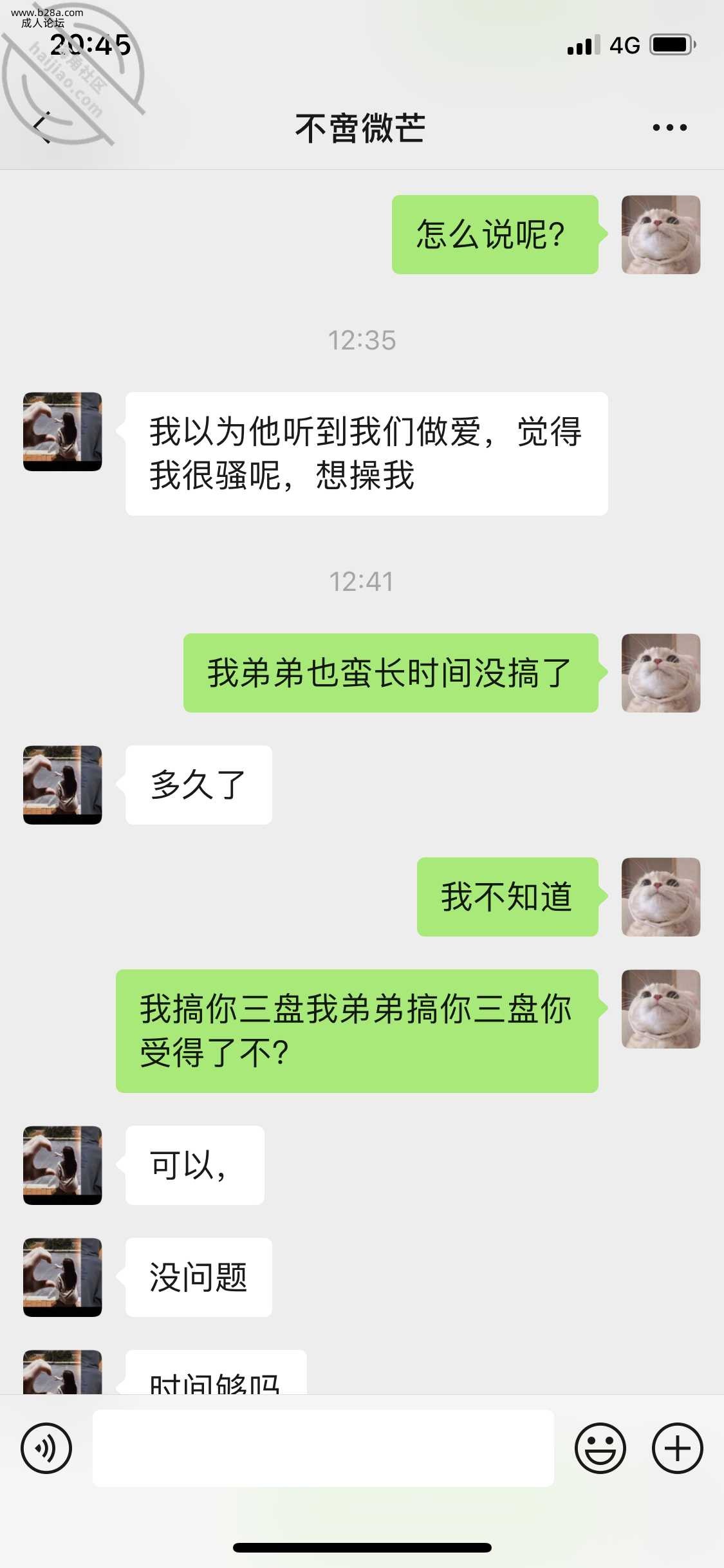Focus the message text field
724x1568 pixels.
coord(323,1448)
